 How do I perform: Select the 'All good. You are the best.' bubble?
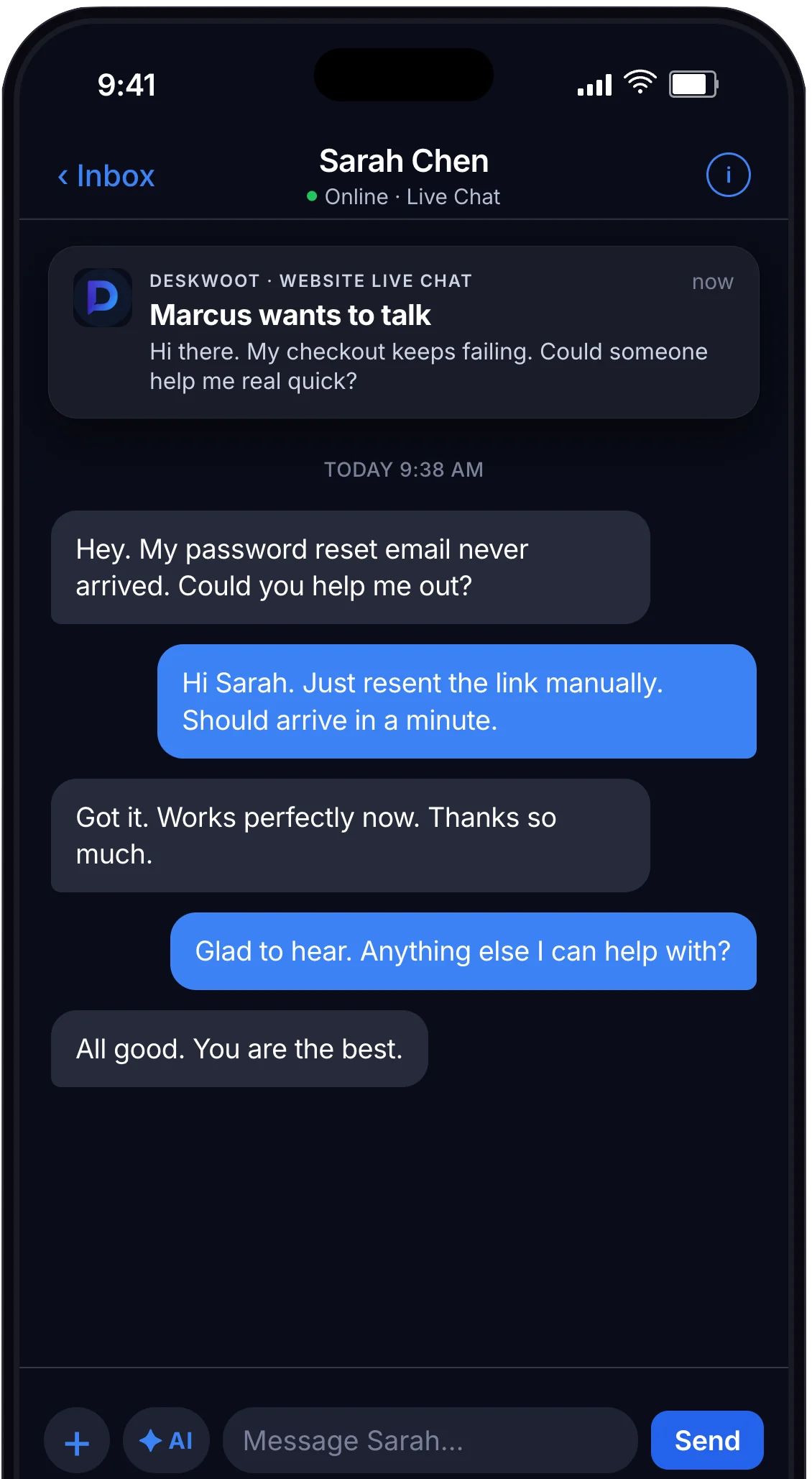[239, 1049]
